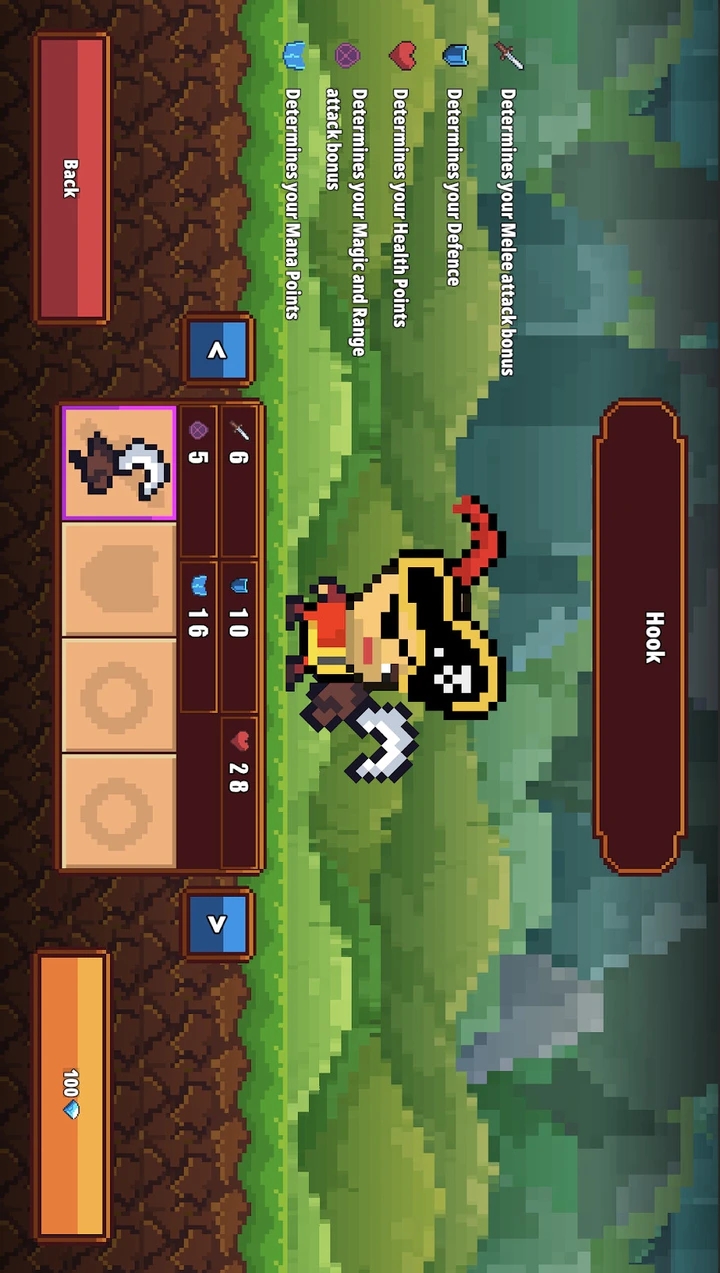Select the hook weapon equipment slot
The image size is (720, 1273).
click(119, 462)
